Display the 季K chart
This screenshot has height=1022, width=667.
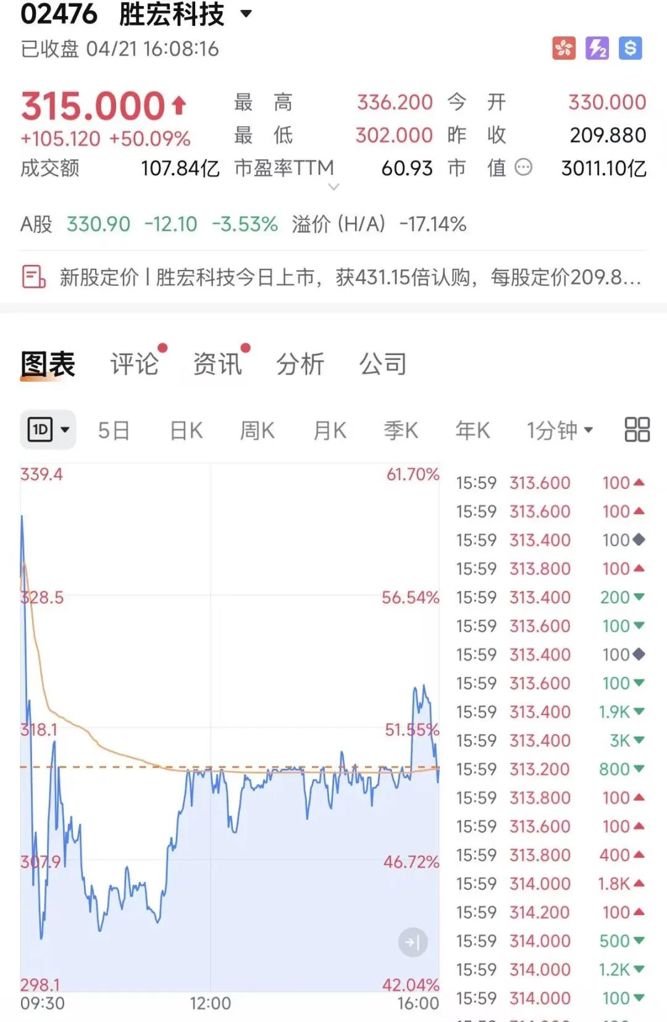pyautogui.click(x=401, y=431)
